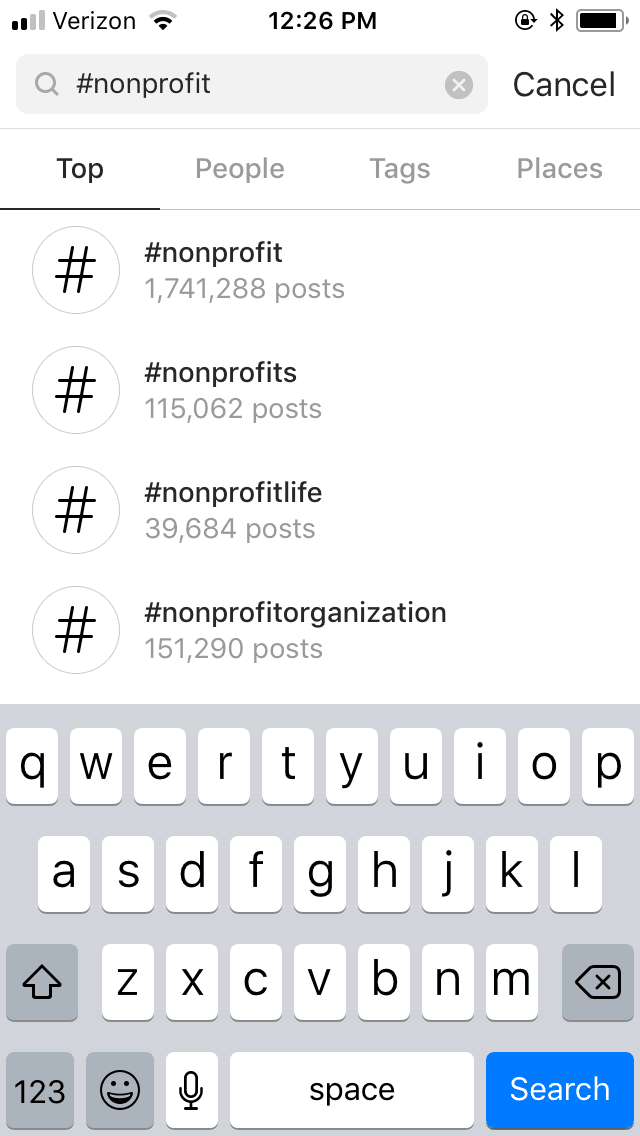Clear the #nonprofit search text
Image resolution: width=640 pixels, height=1136 pixels.
458,85
